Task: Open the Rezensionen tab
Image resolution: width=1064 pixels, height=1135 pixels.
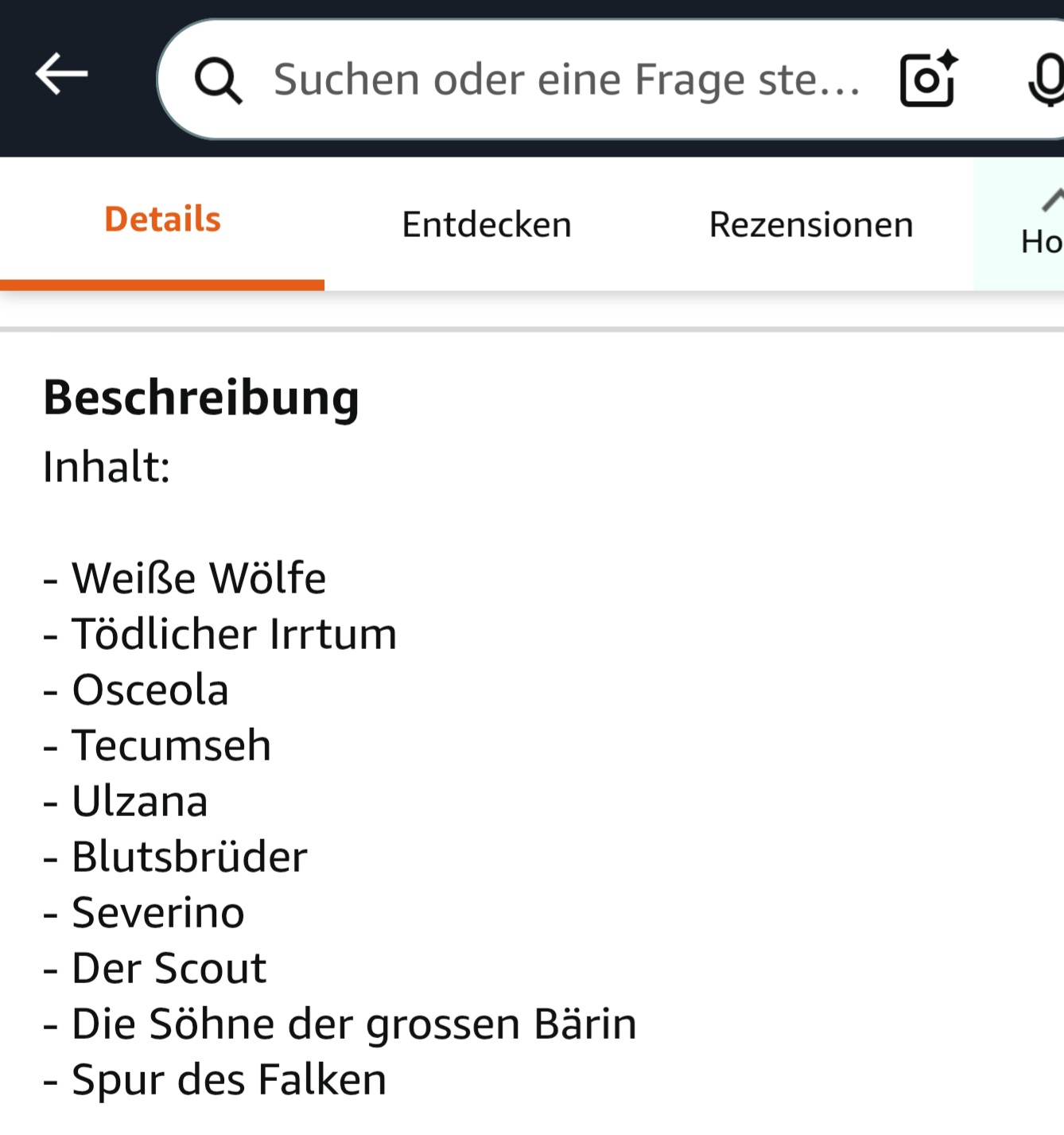Action: 811,224
